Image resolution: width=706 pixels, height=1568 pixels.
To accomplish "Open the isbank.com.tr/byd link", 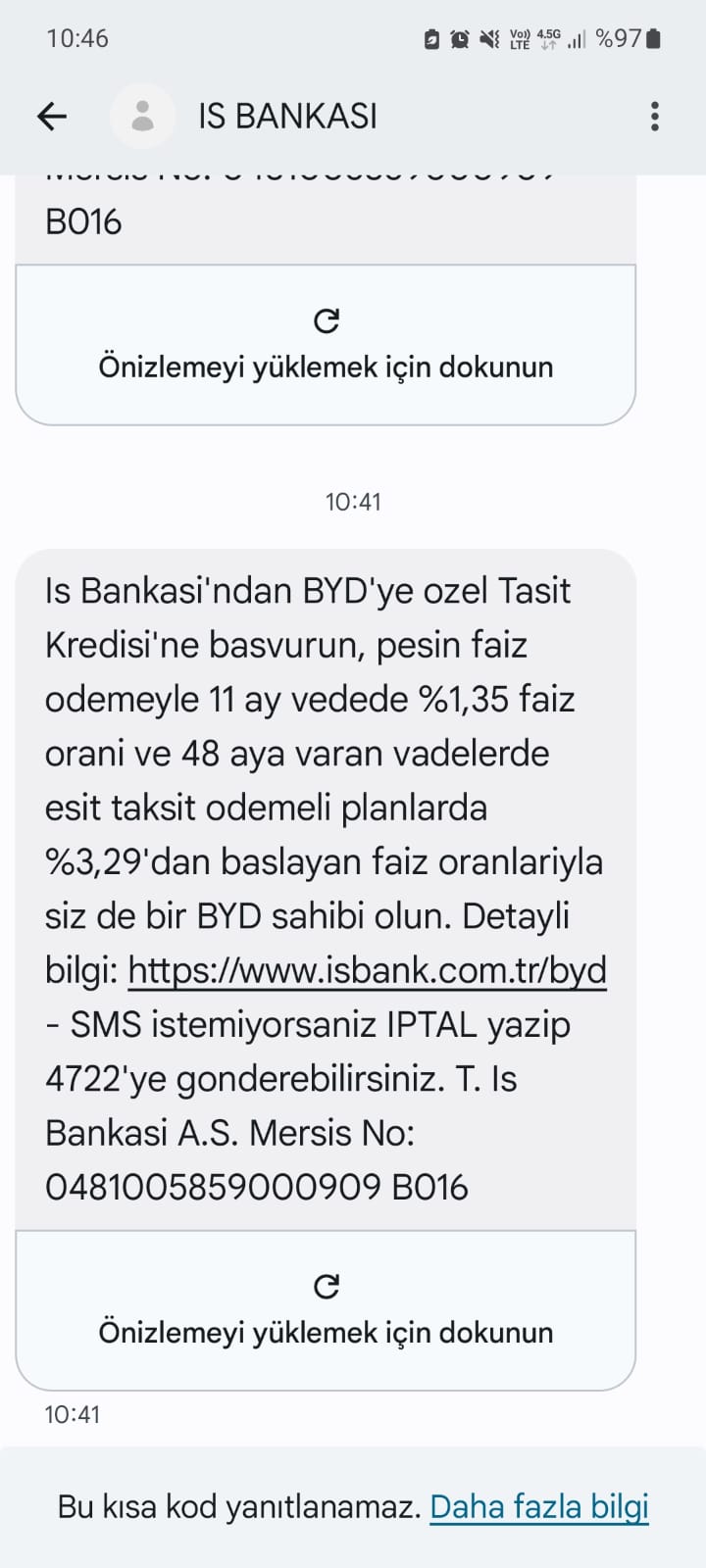I will tap(368, 970).
